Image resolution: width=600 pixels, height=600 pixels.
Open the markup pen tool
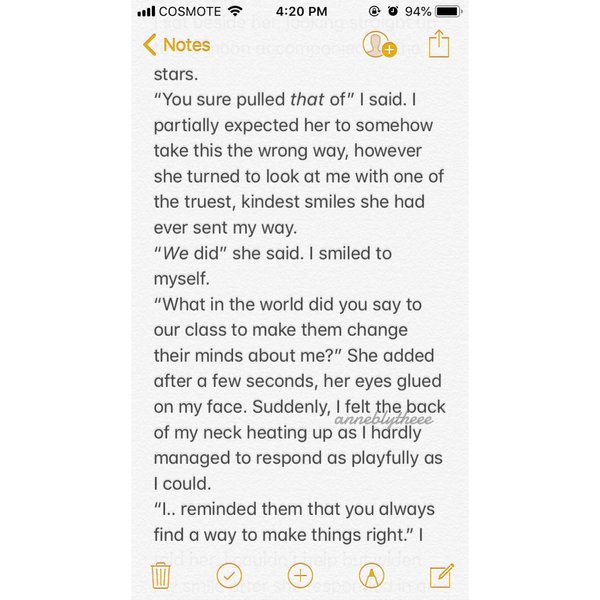pos(371,575)
